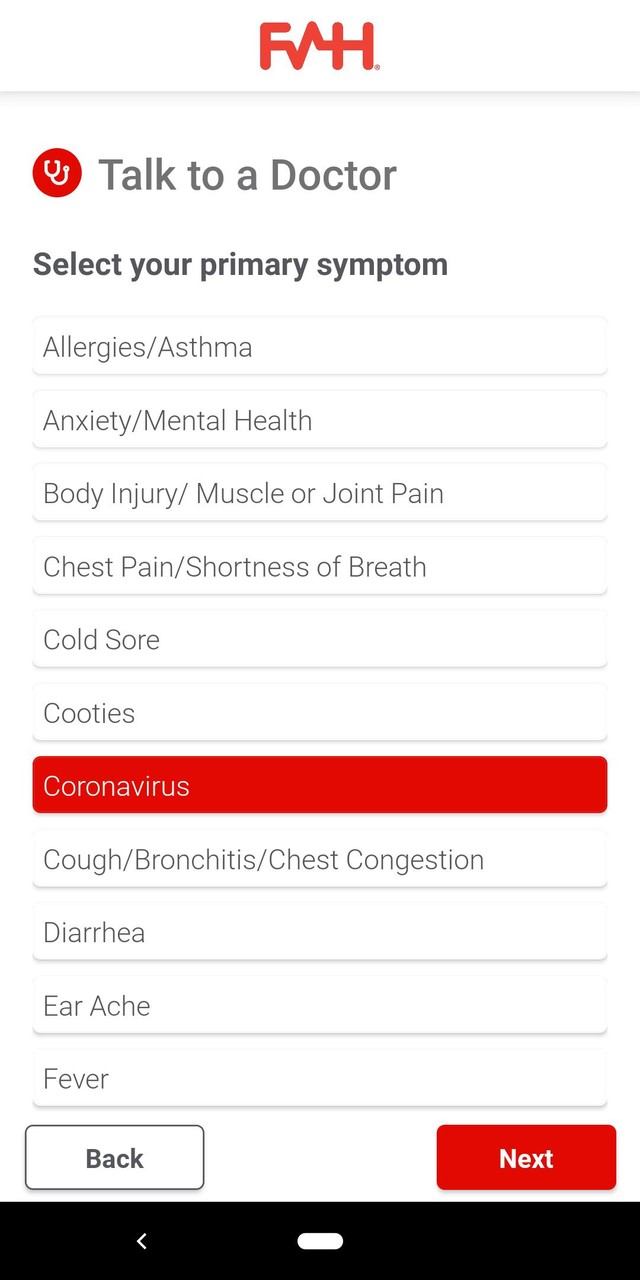The height and width of the screenshot is (1280, 640).
Task: Choose the Ear Ache option
Action: click(320, 1005)
